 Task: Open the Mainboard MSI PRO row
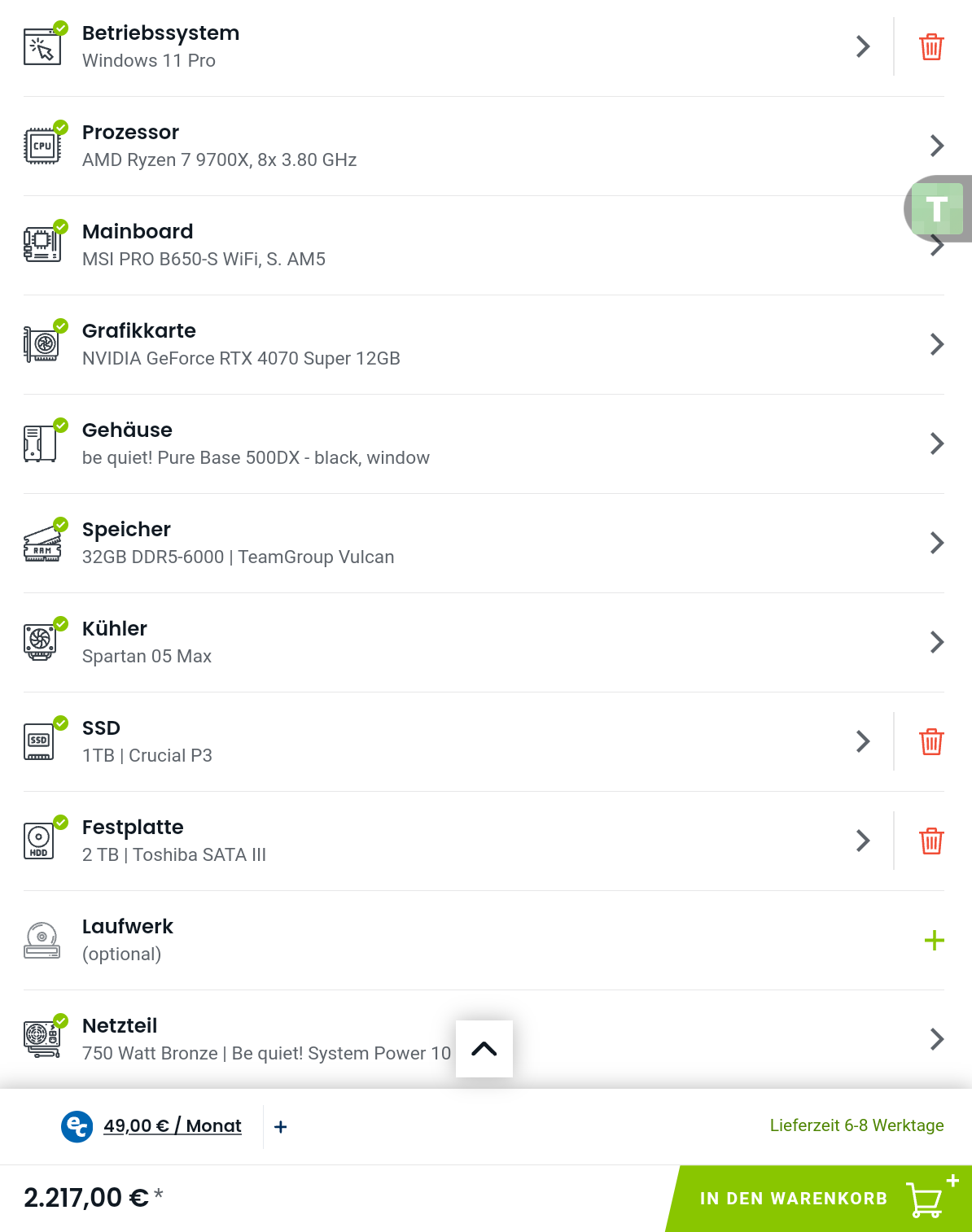(x=484, y=245)
